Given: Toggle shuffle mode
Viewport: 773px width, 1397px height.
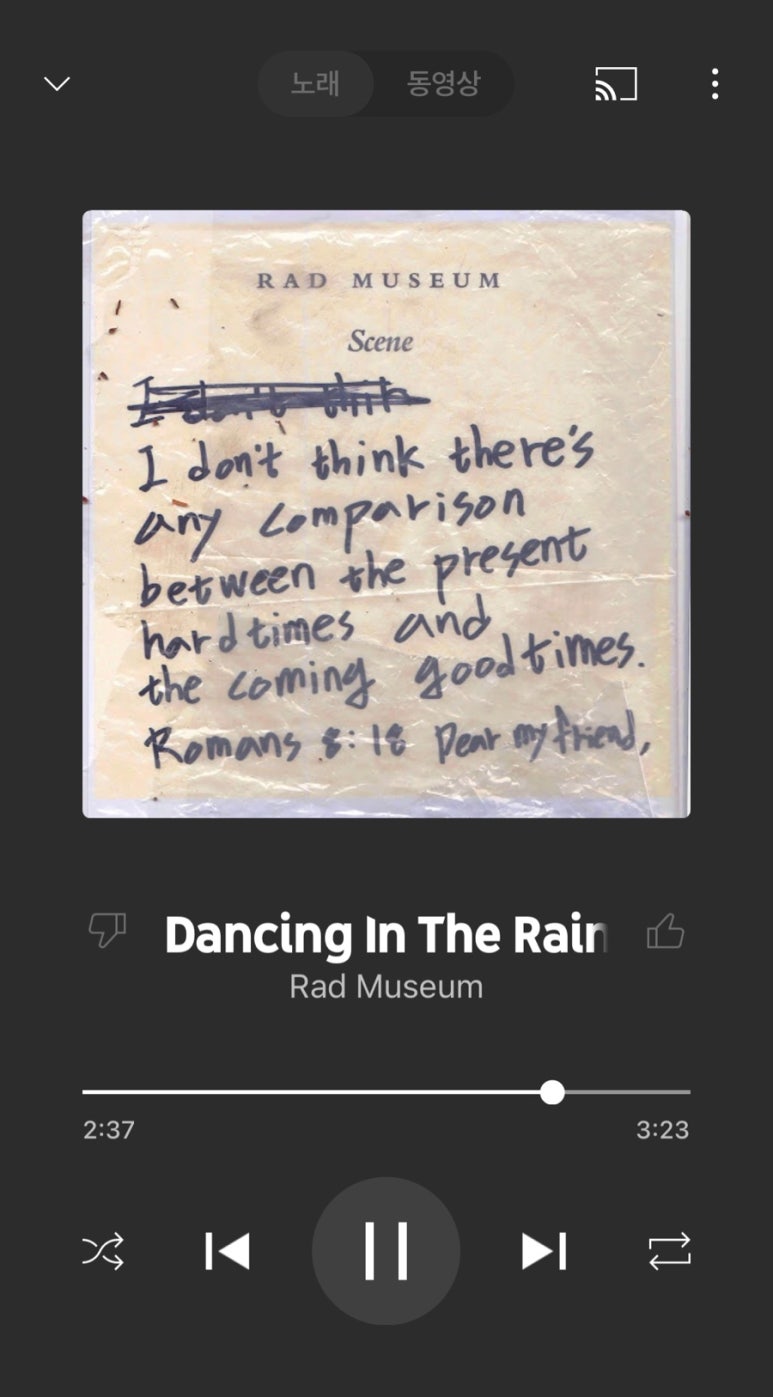Looking at the screenshot, I should [103, 1251].
